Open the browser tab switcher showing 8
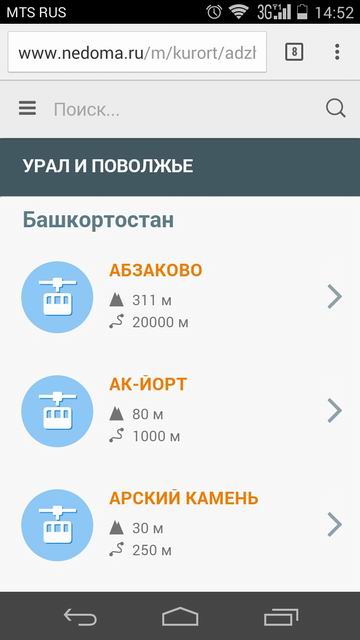360x640 pixels. [x=294, y=52]
